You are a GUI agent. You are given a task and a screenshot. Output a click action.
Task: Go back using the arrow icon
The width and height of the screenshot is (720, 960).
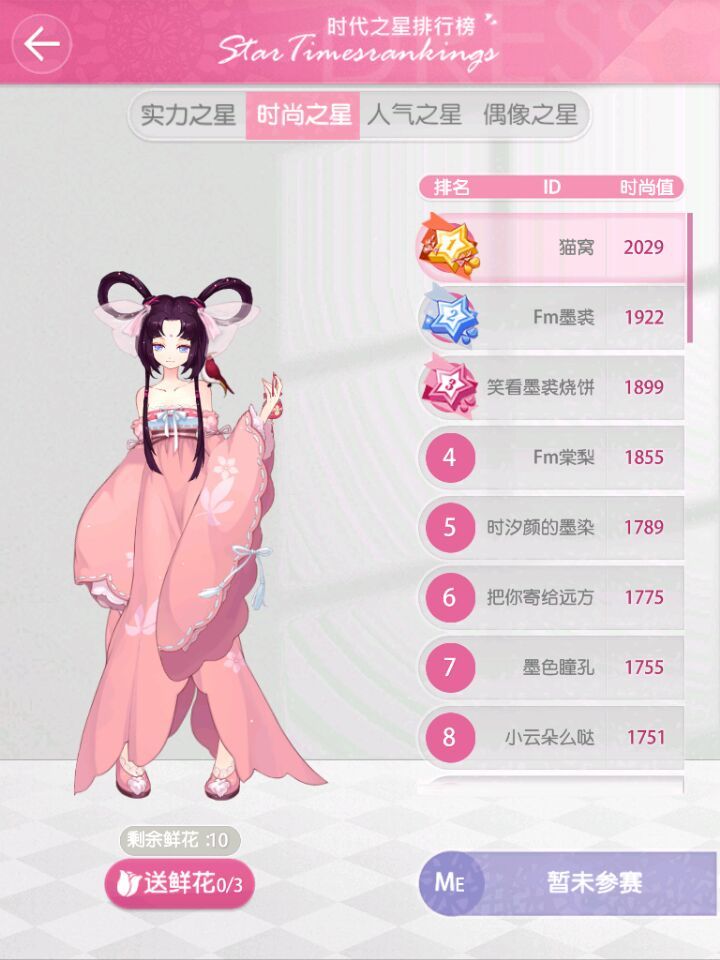click(x=41, y=45)
